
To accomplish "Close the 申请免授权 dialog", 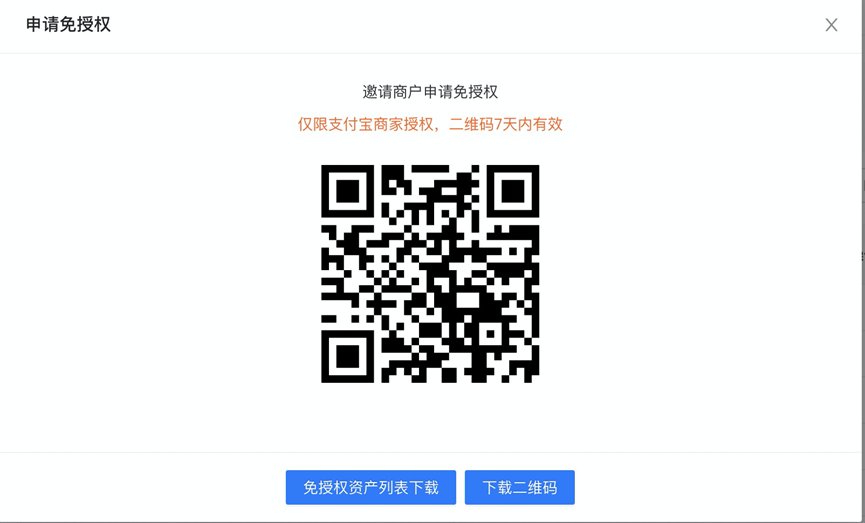I will [x=831, y=25].
